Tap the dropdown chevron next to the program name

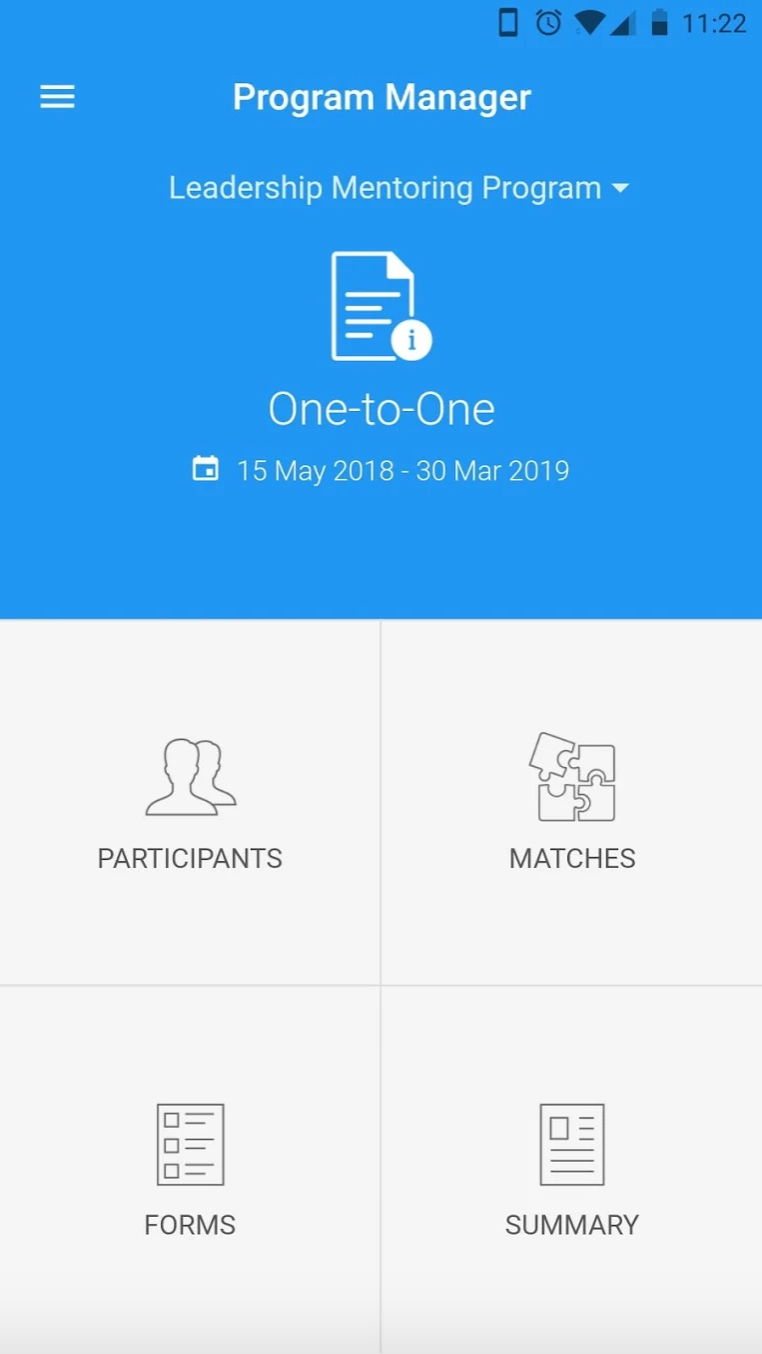620,187
